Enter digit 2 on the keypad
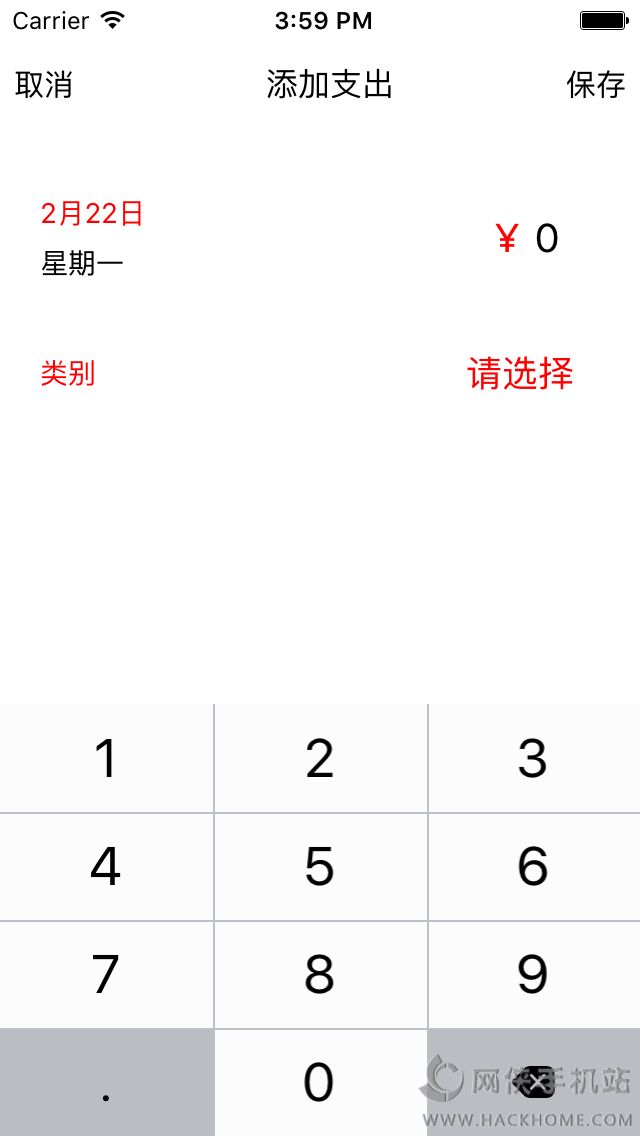Screen dimensions: 640x1136 click(320, 759)
